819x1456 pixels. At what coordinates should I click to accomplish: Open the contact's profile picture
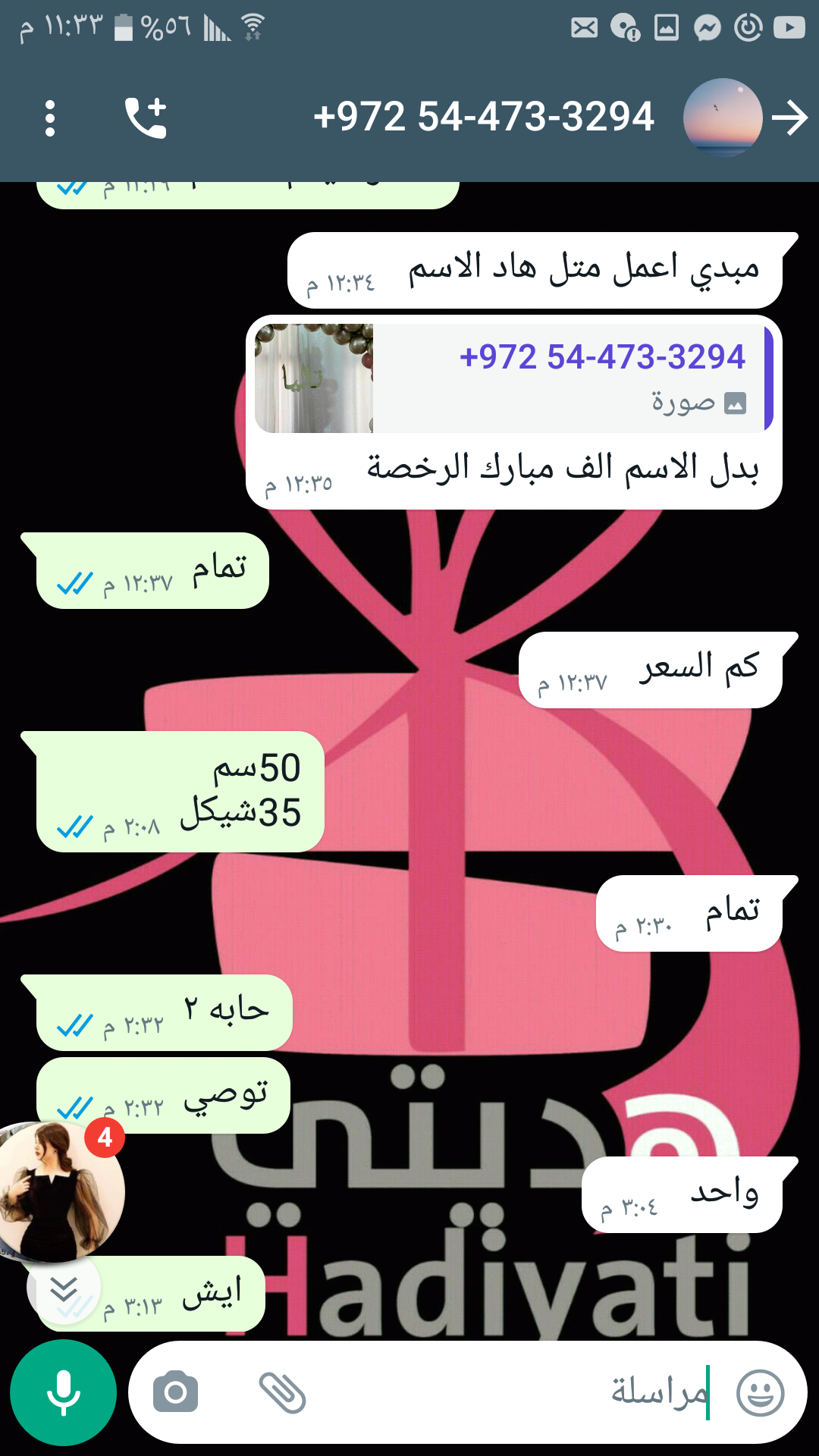point(722,118)
